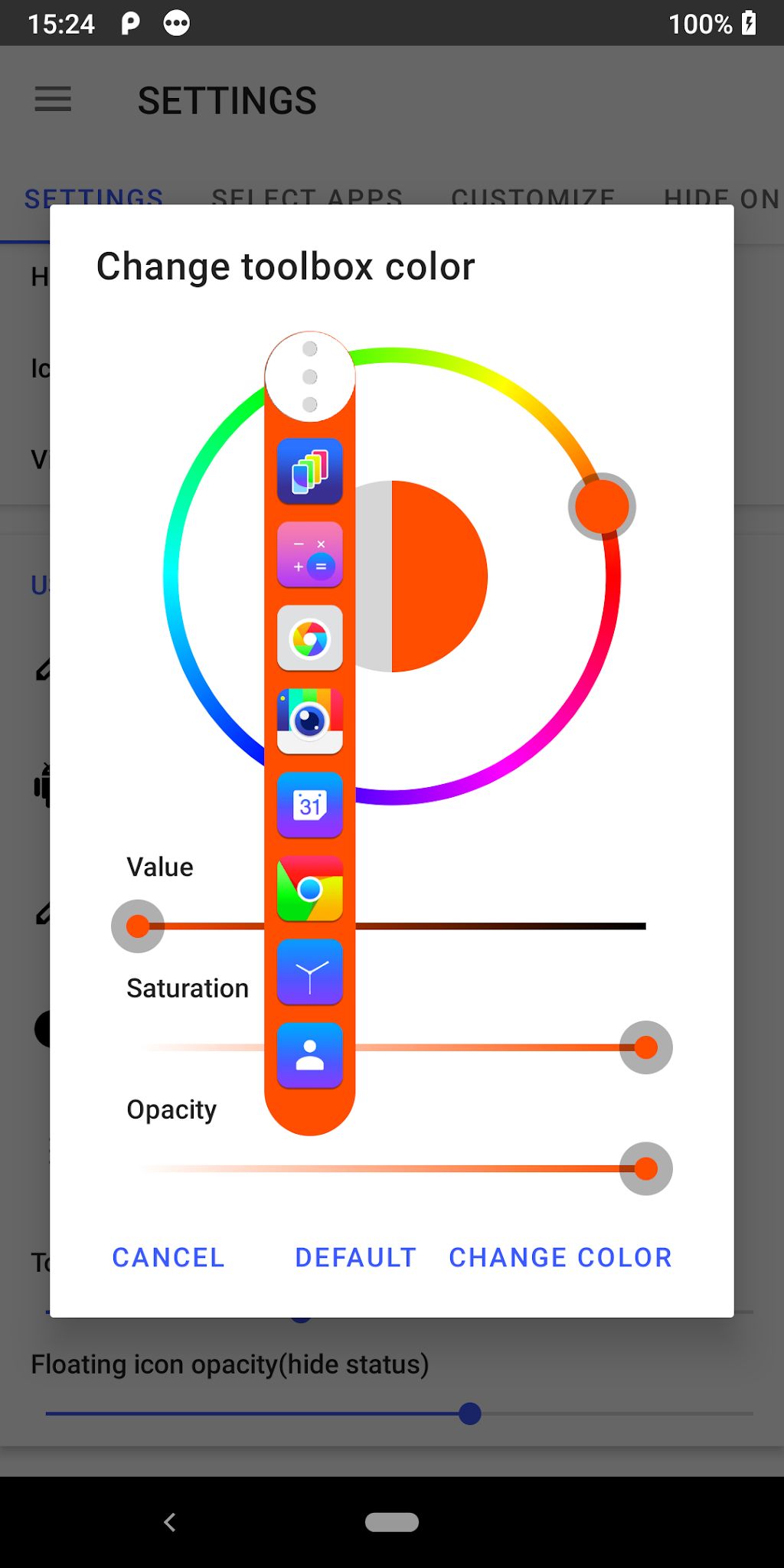Screen dimensions: 784x1568
Task: Tap the three-dot handle above the toolbox
Action: (x=309, y=375)
